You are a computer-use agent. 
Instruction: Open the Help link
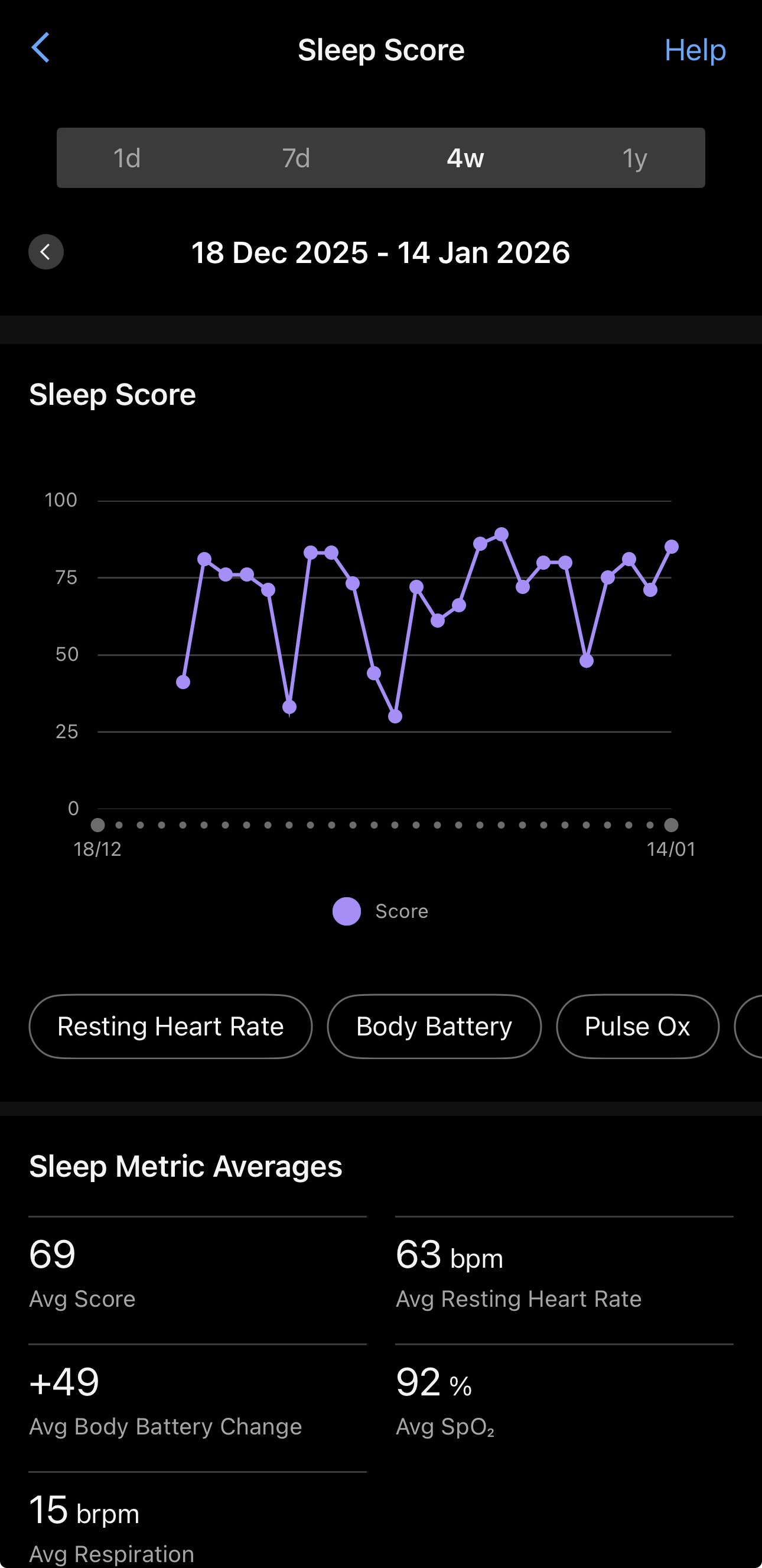pyautogui.click(x=695, y=50)
